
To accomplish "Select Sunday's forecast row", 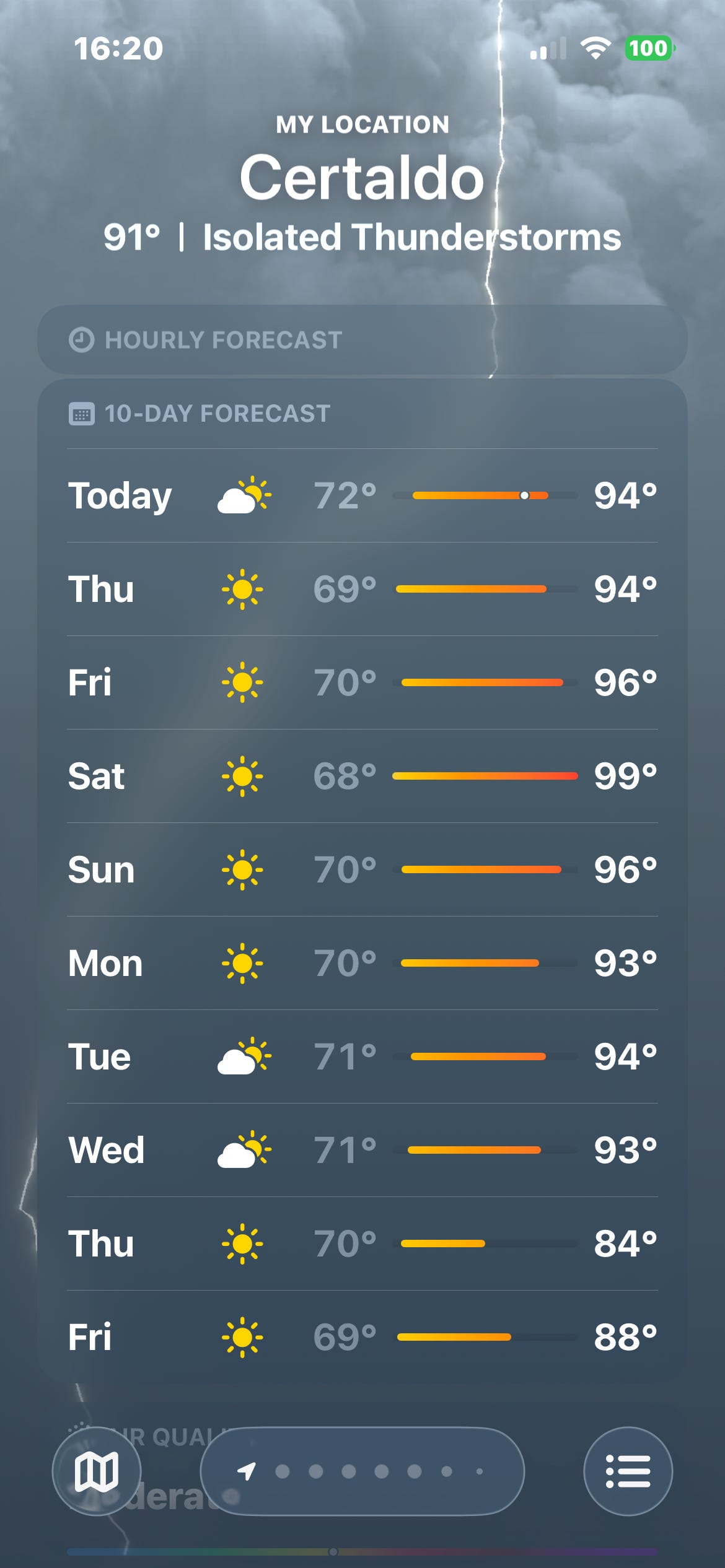I will pos(362,869).
